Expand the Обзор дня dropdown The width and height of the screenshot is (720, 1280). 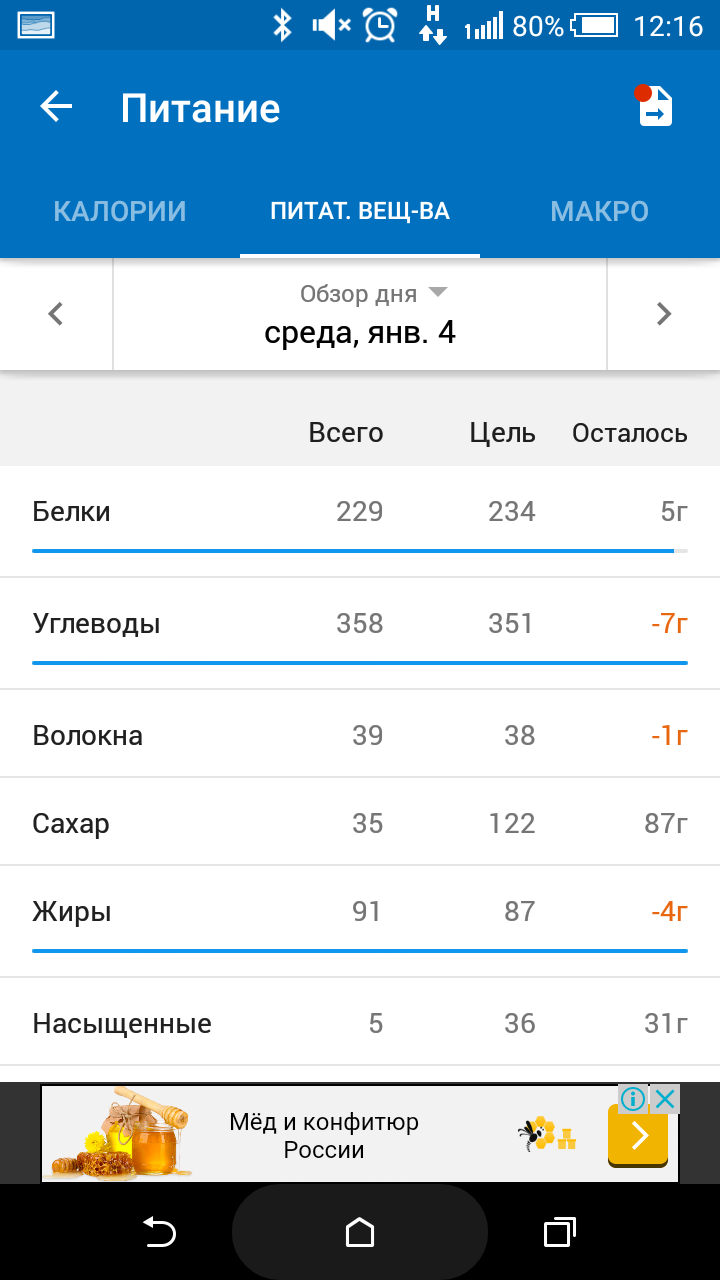click(374, 294)
